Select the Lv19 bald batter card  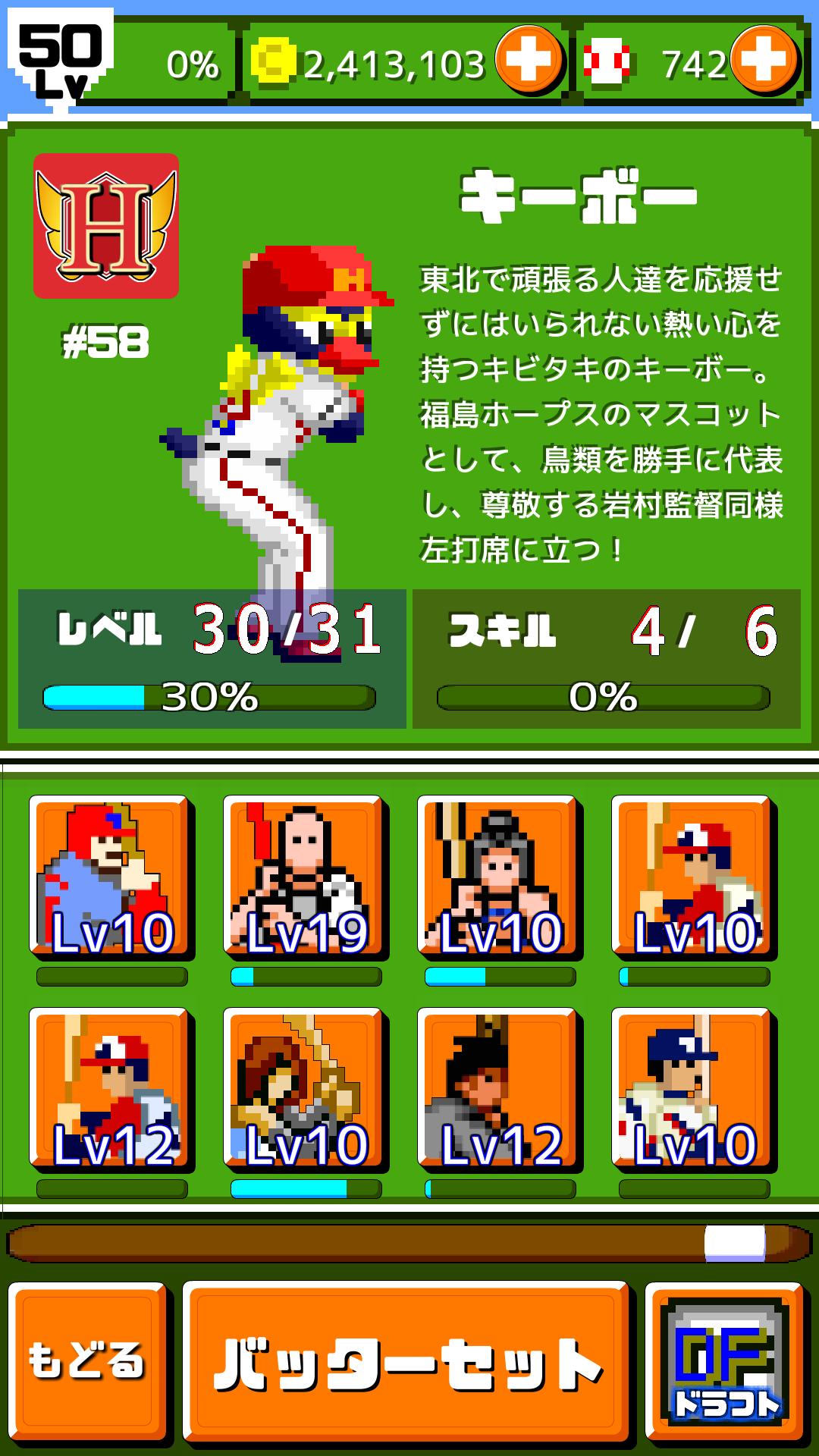(x=305, y=876)
